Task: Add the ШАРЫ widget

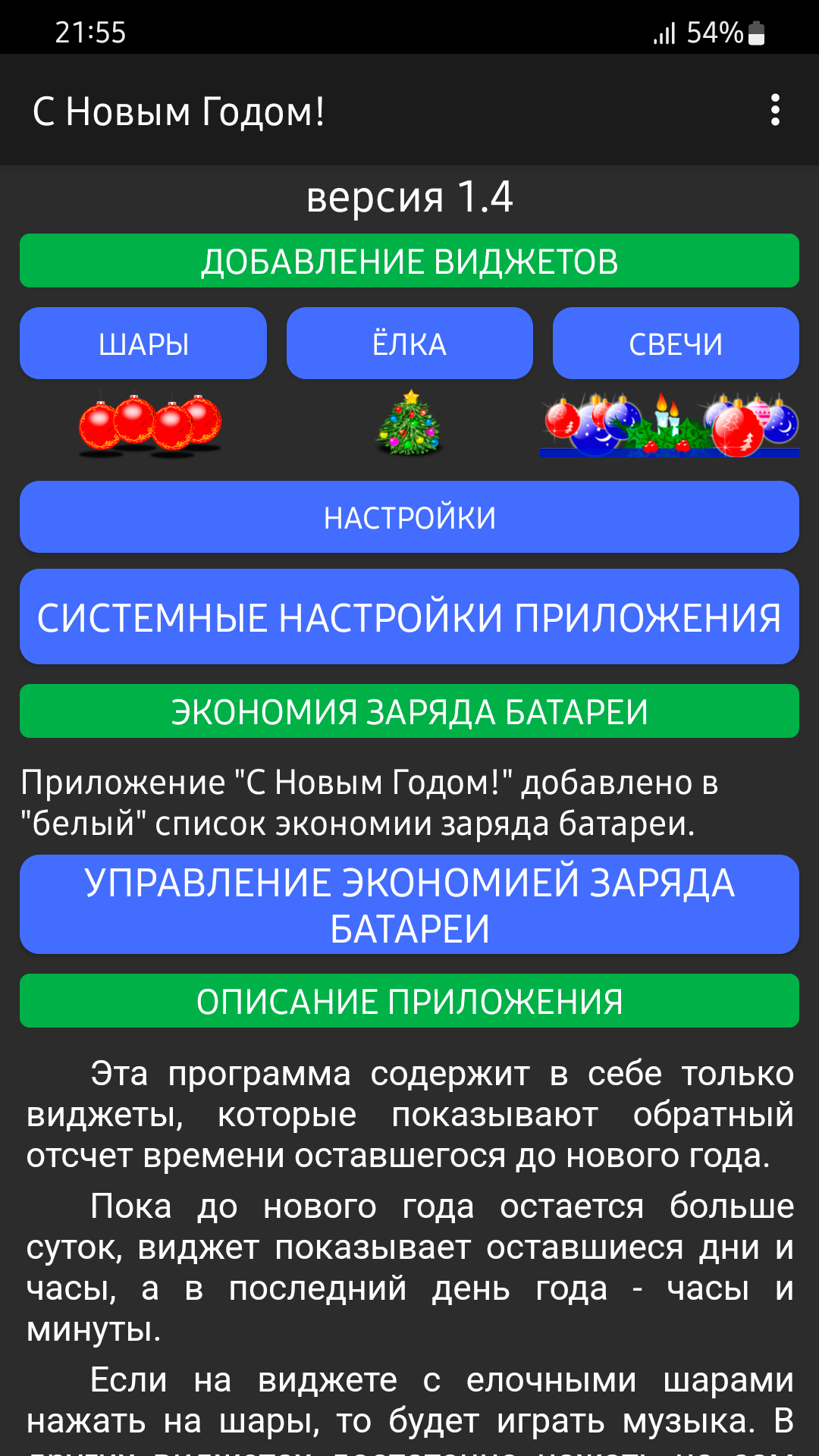Action: (x=143, y=344)
